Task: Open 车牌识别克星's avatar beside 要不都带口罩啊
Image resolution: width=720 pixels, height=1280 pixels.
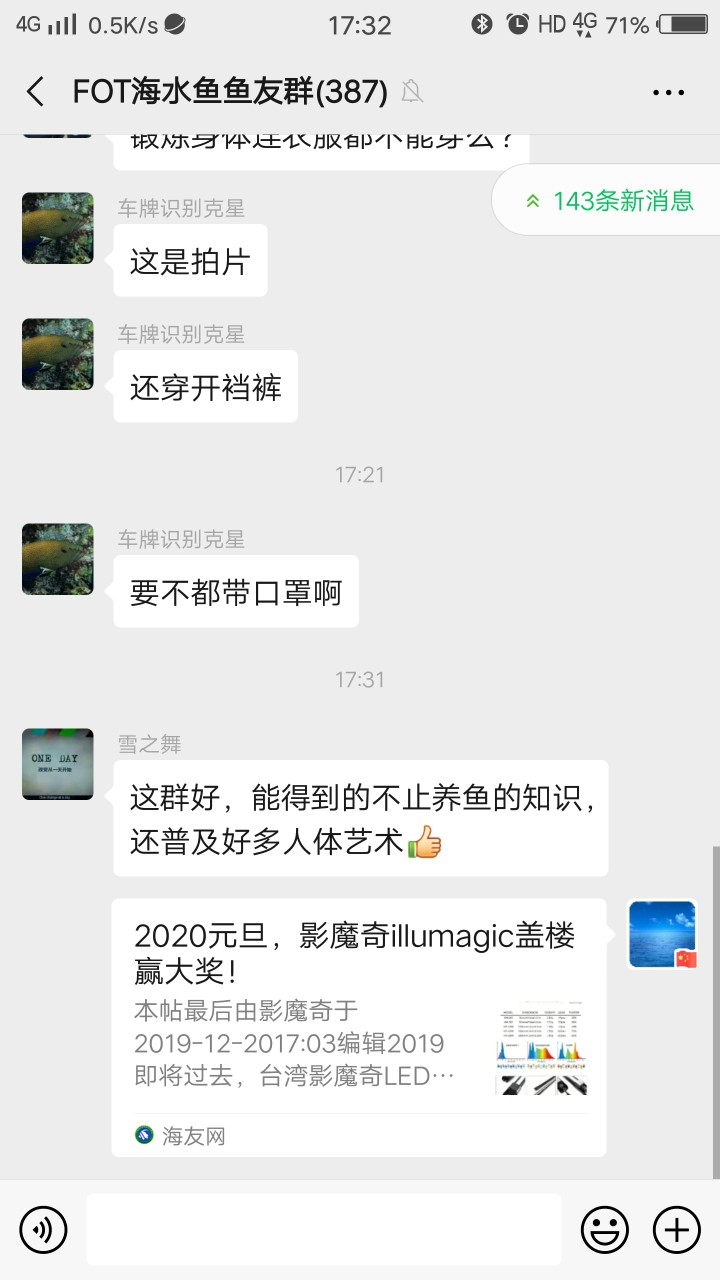Action: click(58, 559)
